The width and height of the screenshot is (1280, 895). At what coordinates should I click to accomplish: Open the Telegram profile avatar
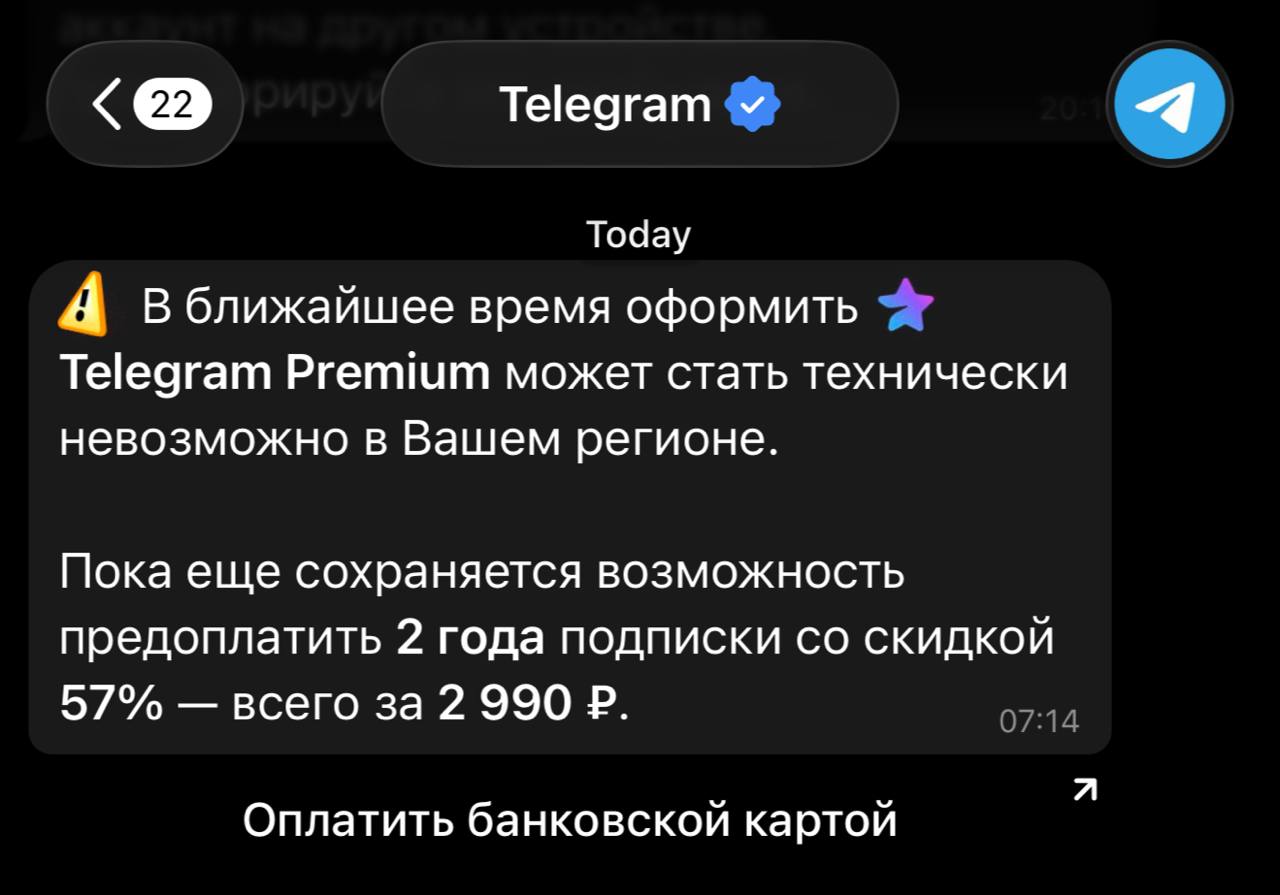coord(1171,104)
